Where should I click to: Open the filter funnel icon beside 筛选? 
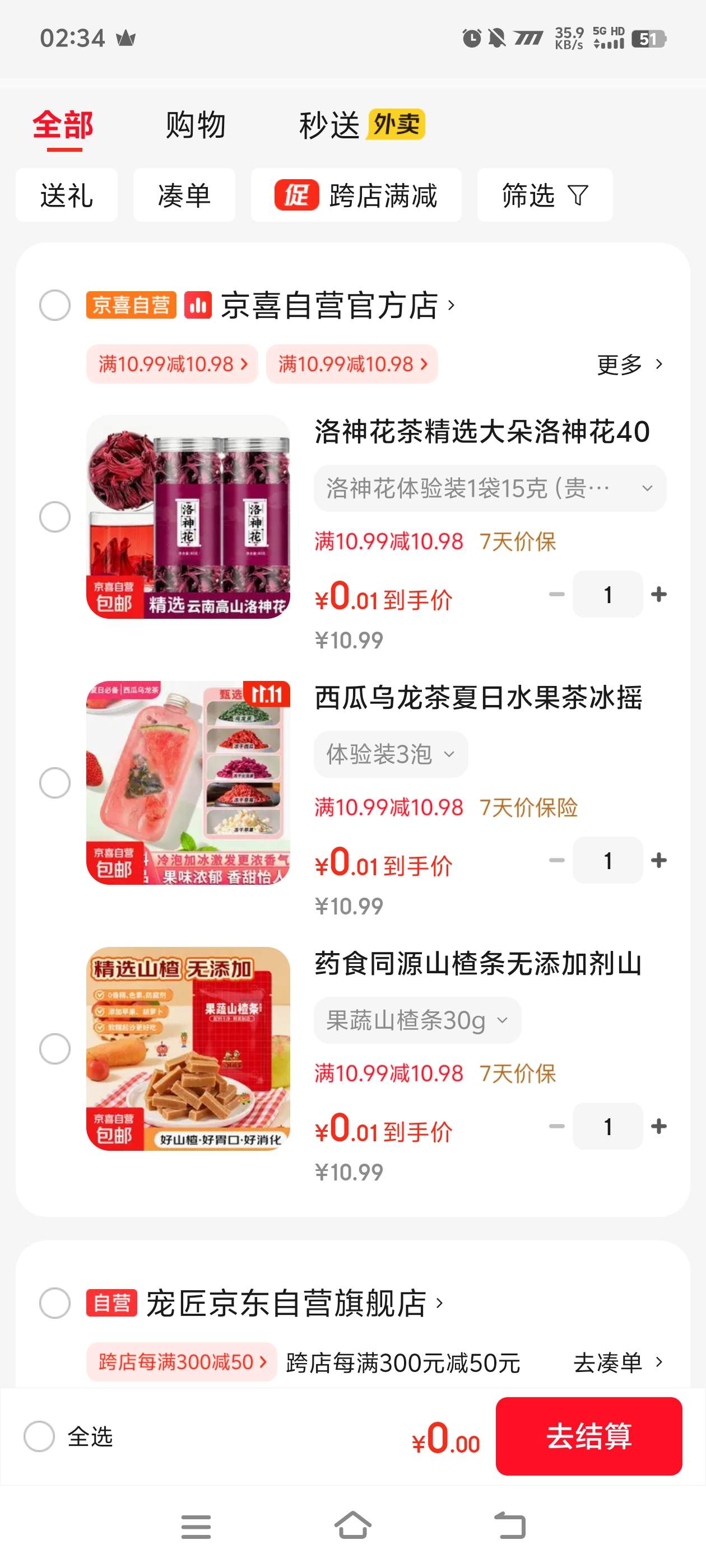tap(578, 195)
